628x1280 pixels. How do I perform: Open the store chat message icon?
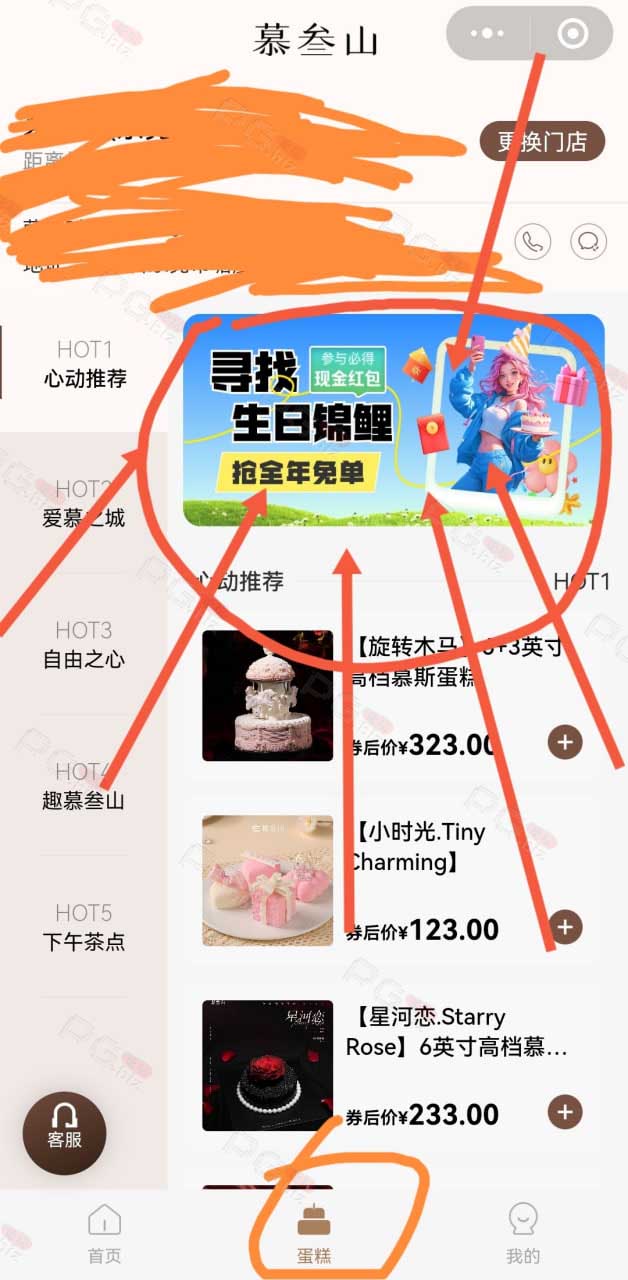pos(588,242)
